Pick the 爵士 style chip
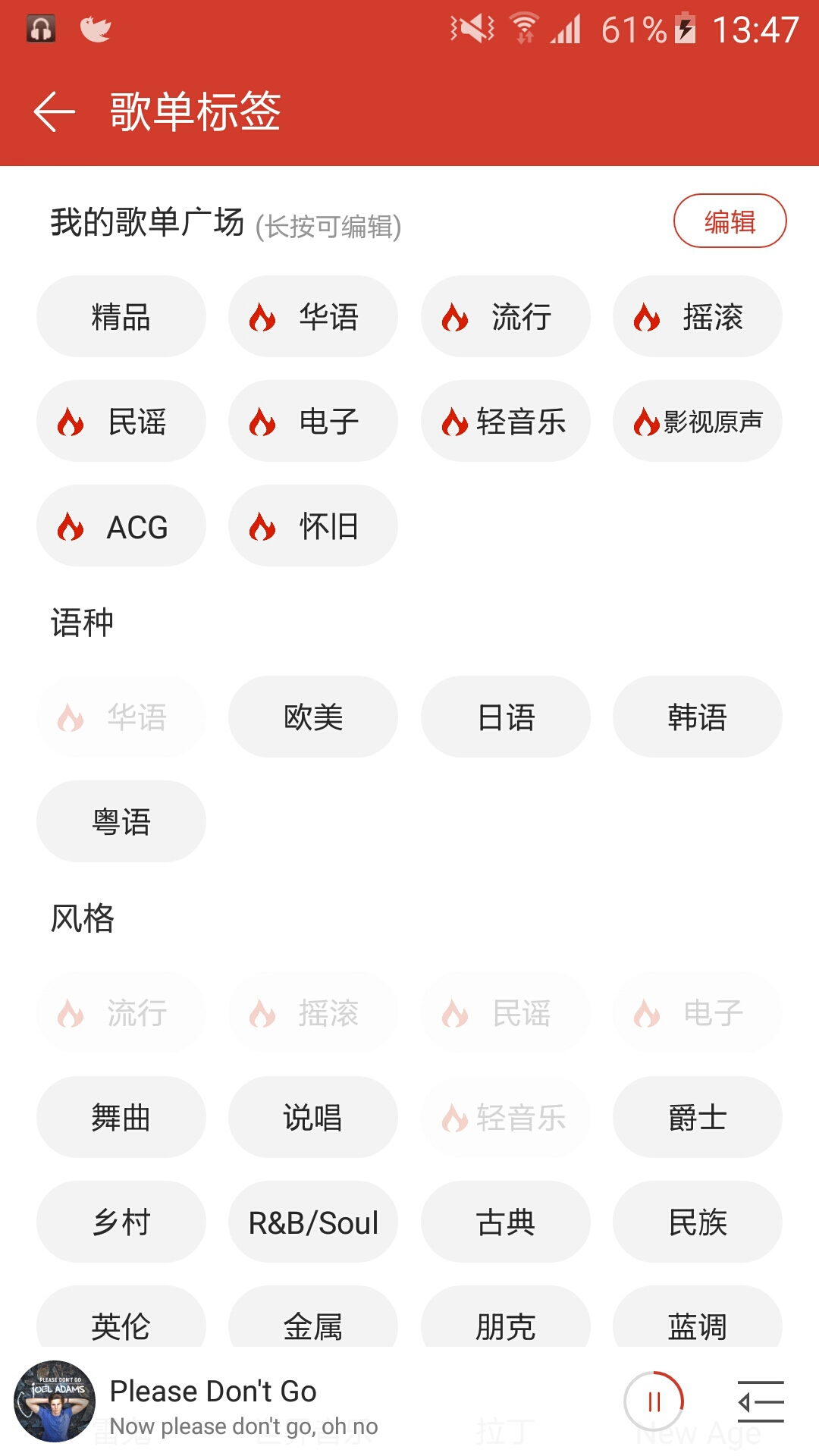 pos(698,1117)
